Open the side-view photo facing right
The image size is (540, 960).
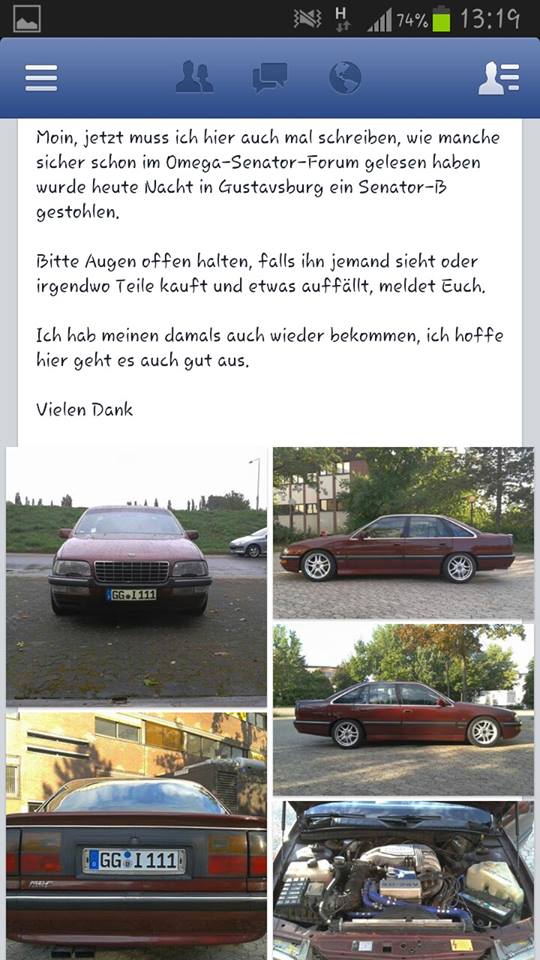[403, 710]
